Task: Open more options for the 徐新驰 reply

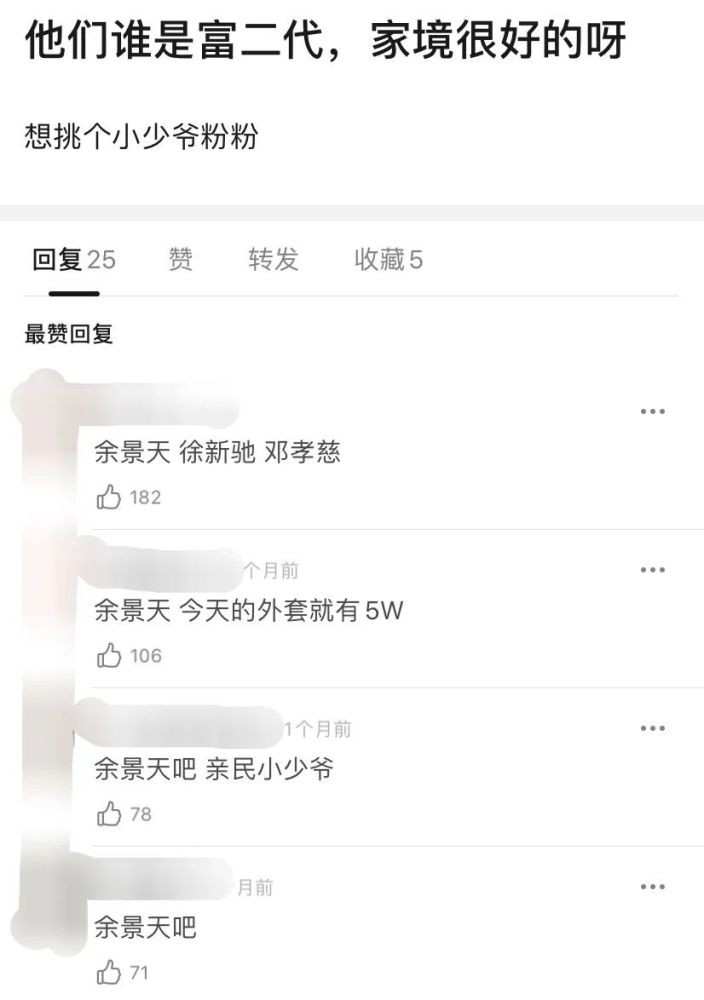Action: coord(652,411)
